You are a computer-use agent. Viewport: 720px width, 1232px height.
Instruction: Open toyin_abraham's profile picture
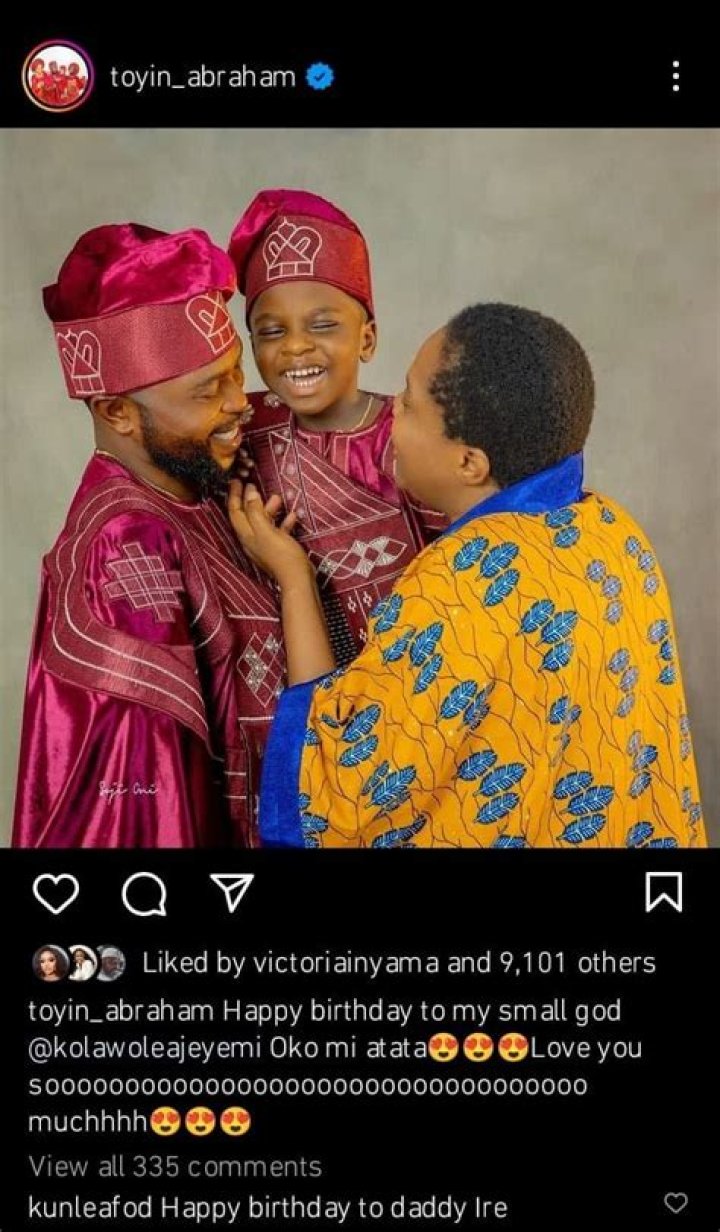click(58, 76)
